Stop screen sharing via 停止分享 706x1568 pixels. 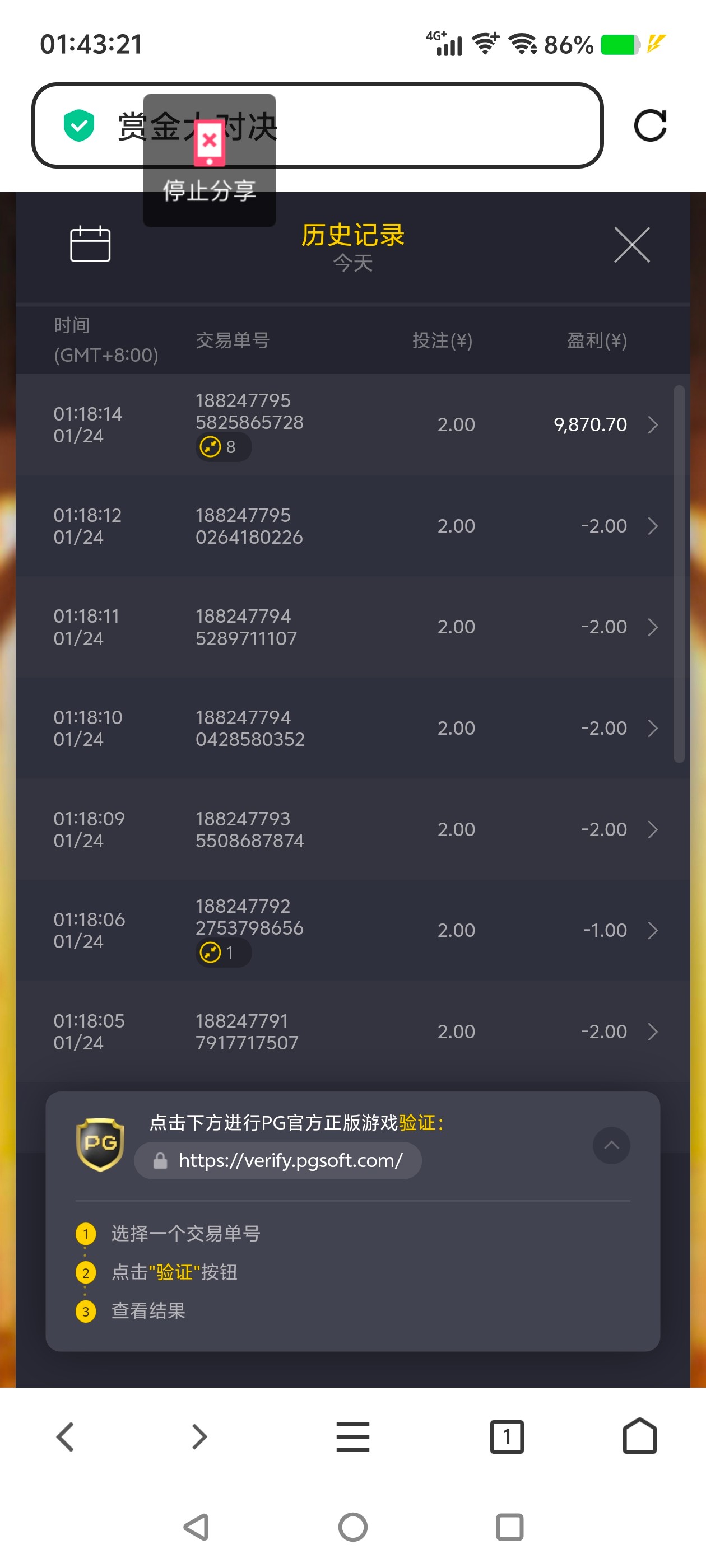209,161
